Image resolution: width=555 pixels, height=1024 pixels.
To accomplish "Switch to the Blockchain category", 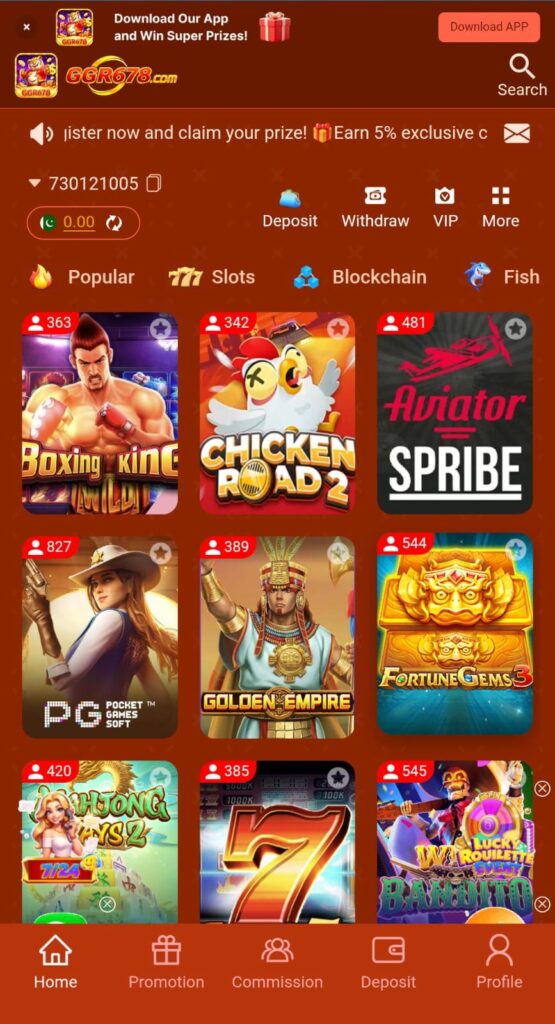I will 359,277.
